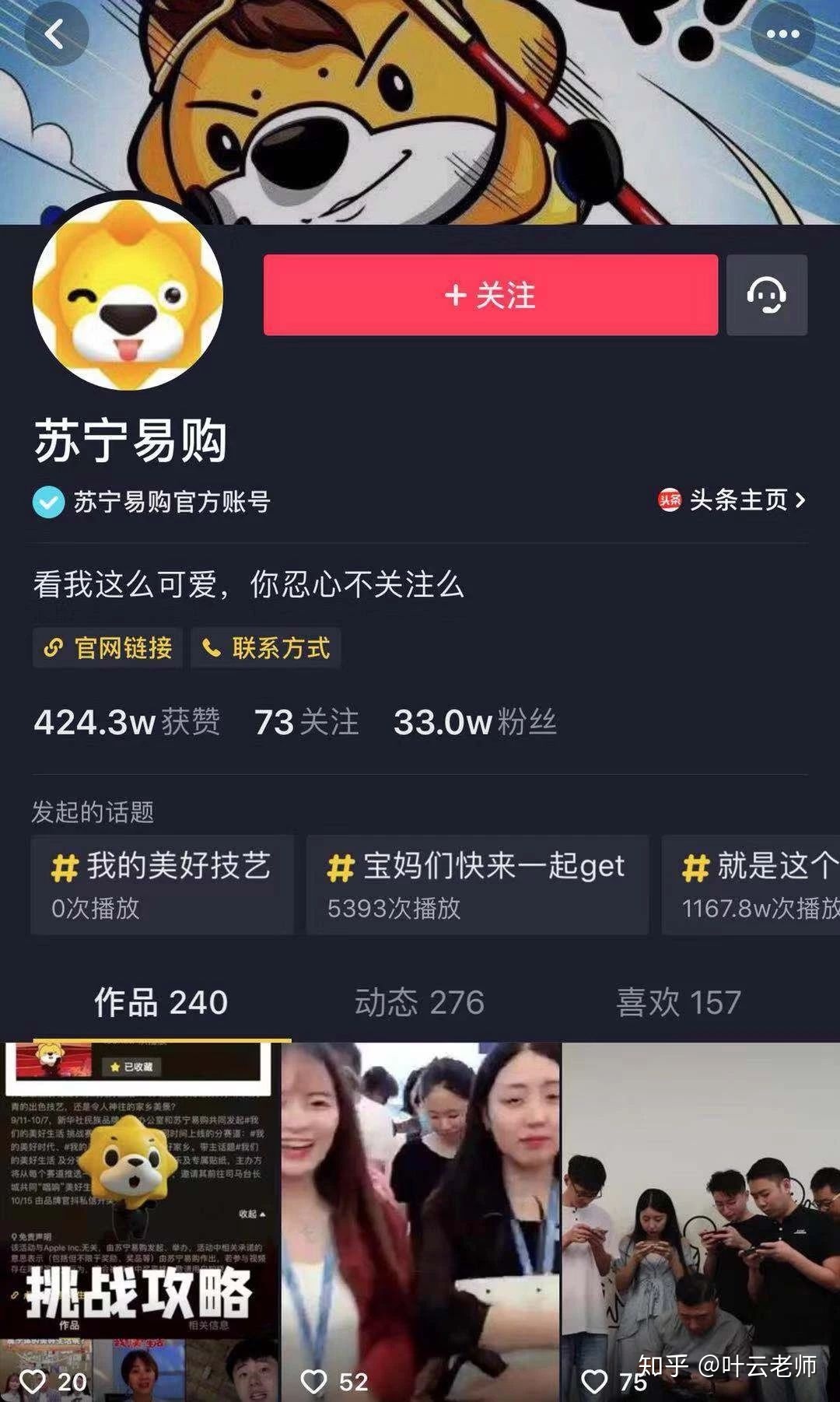
Task: Open the 官网链接 (official website link)
Action: [107, 648]
